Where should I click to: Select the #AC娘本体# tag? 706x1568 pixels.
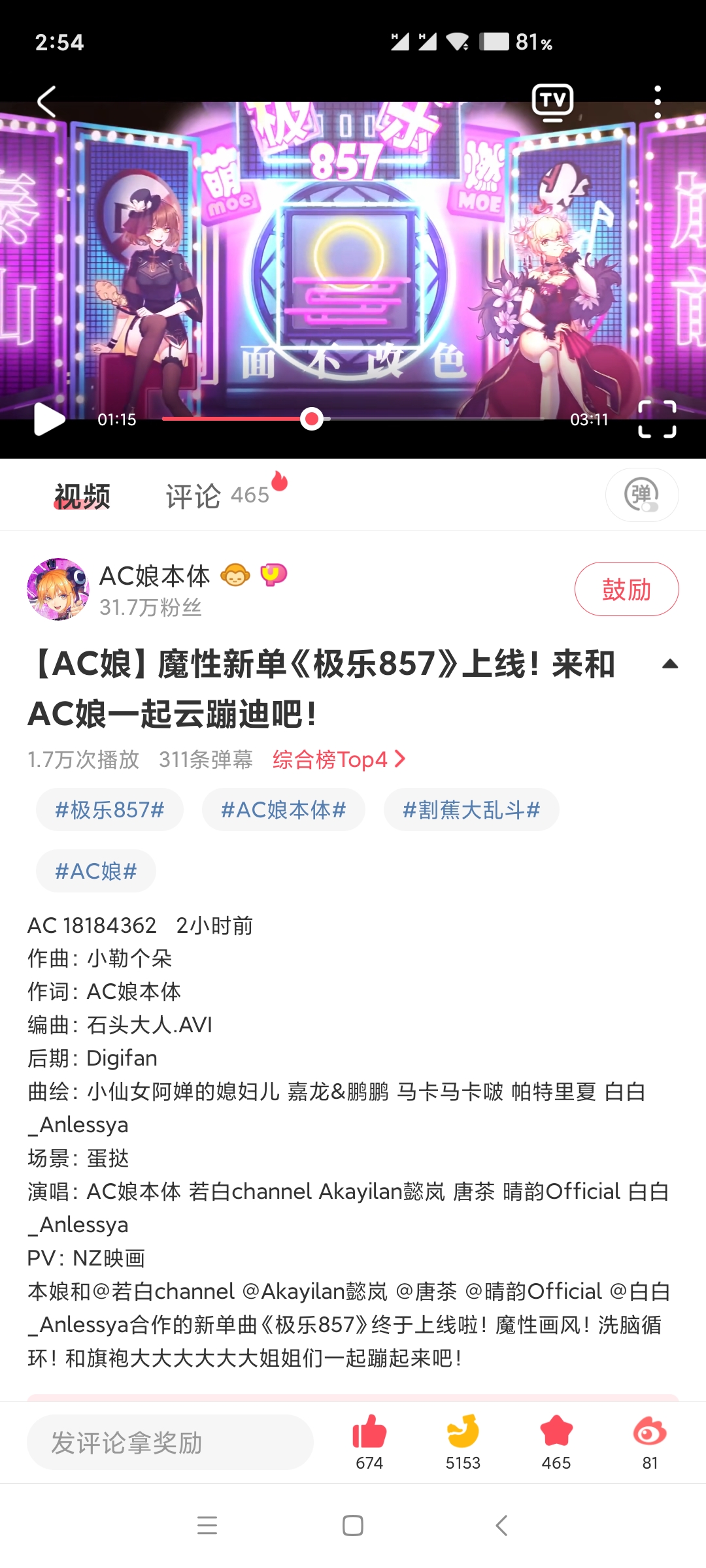pyautogui.click(x=283, y=810)
